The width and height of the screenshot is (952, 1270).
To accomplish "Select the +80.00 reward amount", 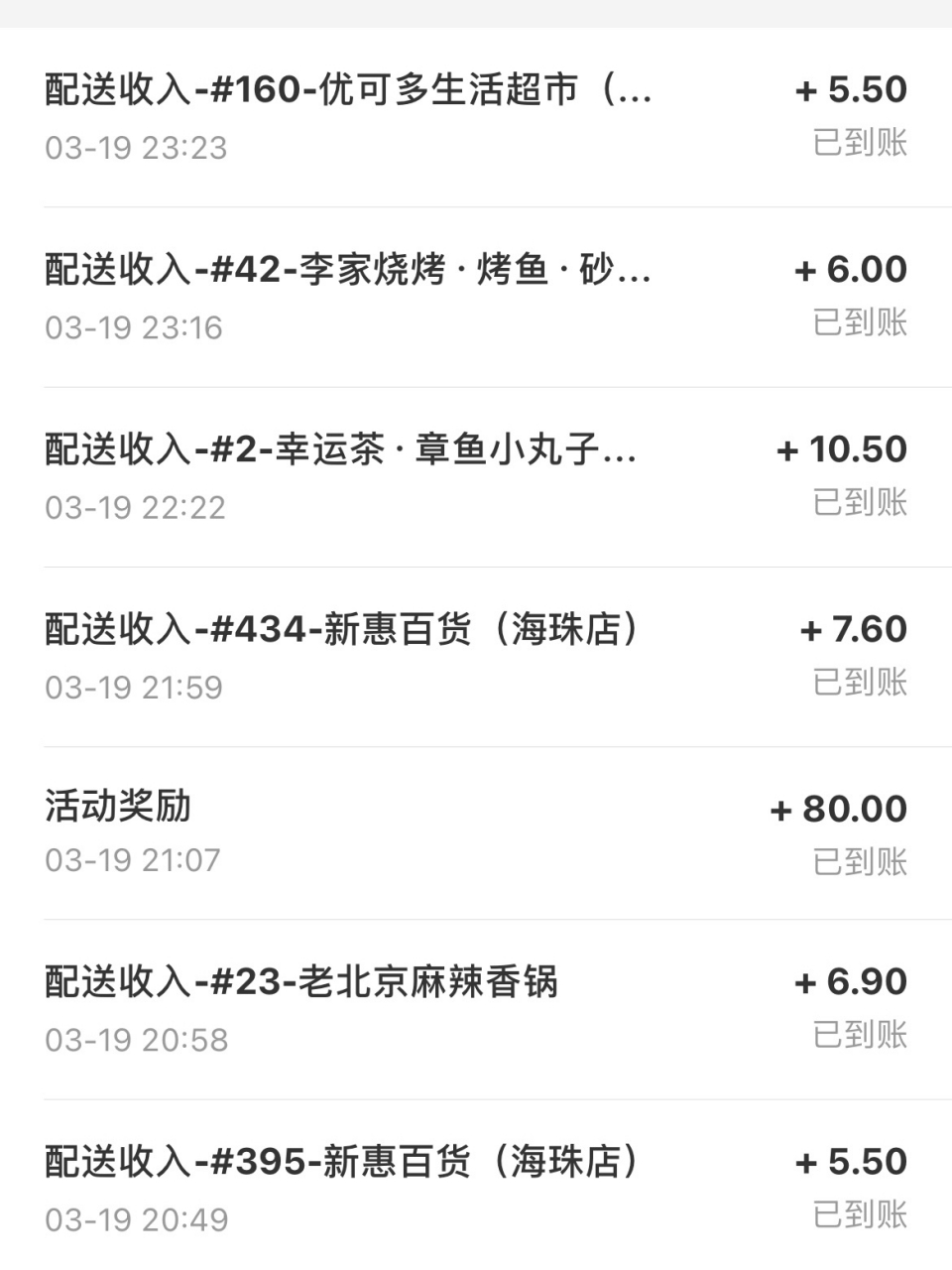I will pos(838,809).
